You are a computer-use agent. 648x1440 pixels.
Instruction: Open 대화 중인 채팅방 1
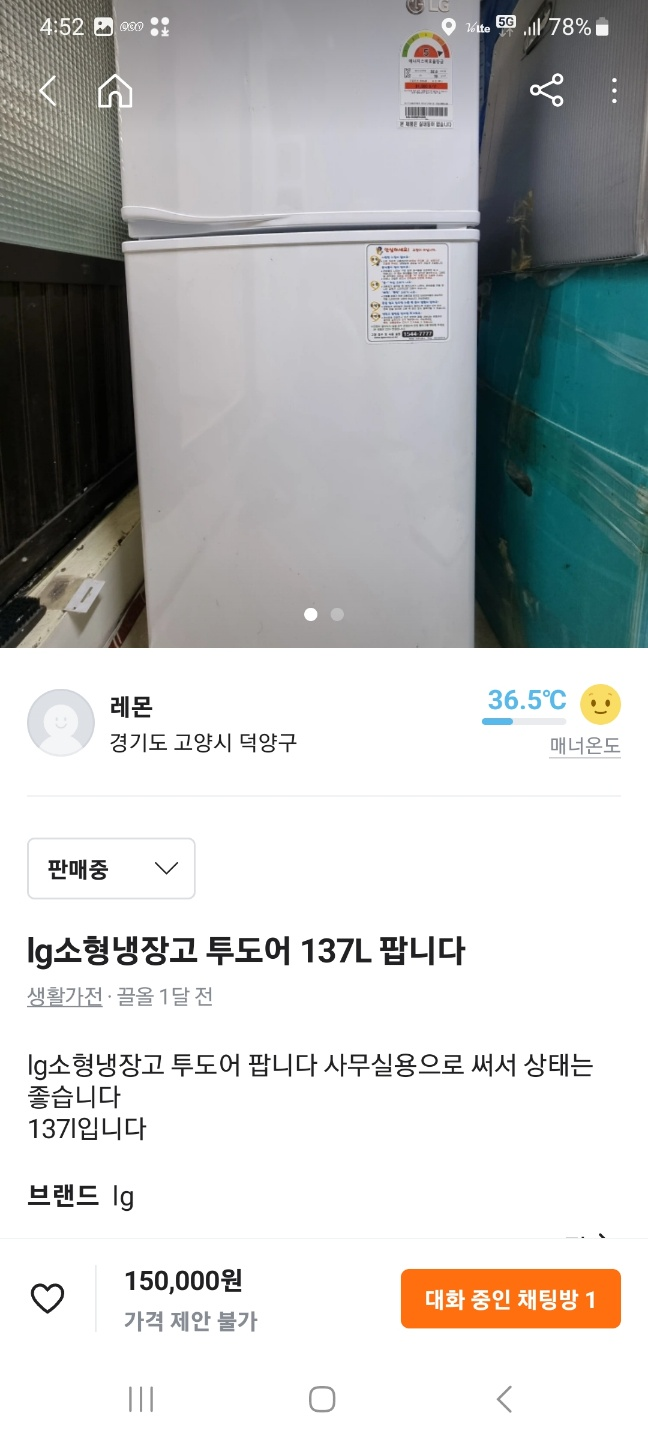(x=510, y=1299)
